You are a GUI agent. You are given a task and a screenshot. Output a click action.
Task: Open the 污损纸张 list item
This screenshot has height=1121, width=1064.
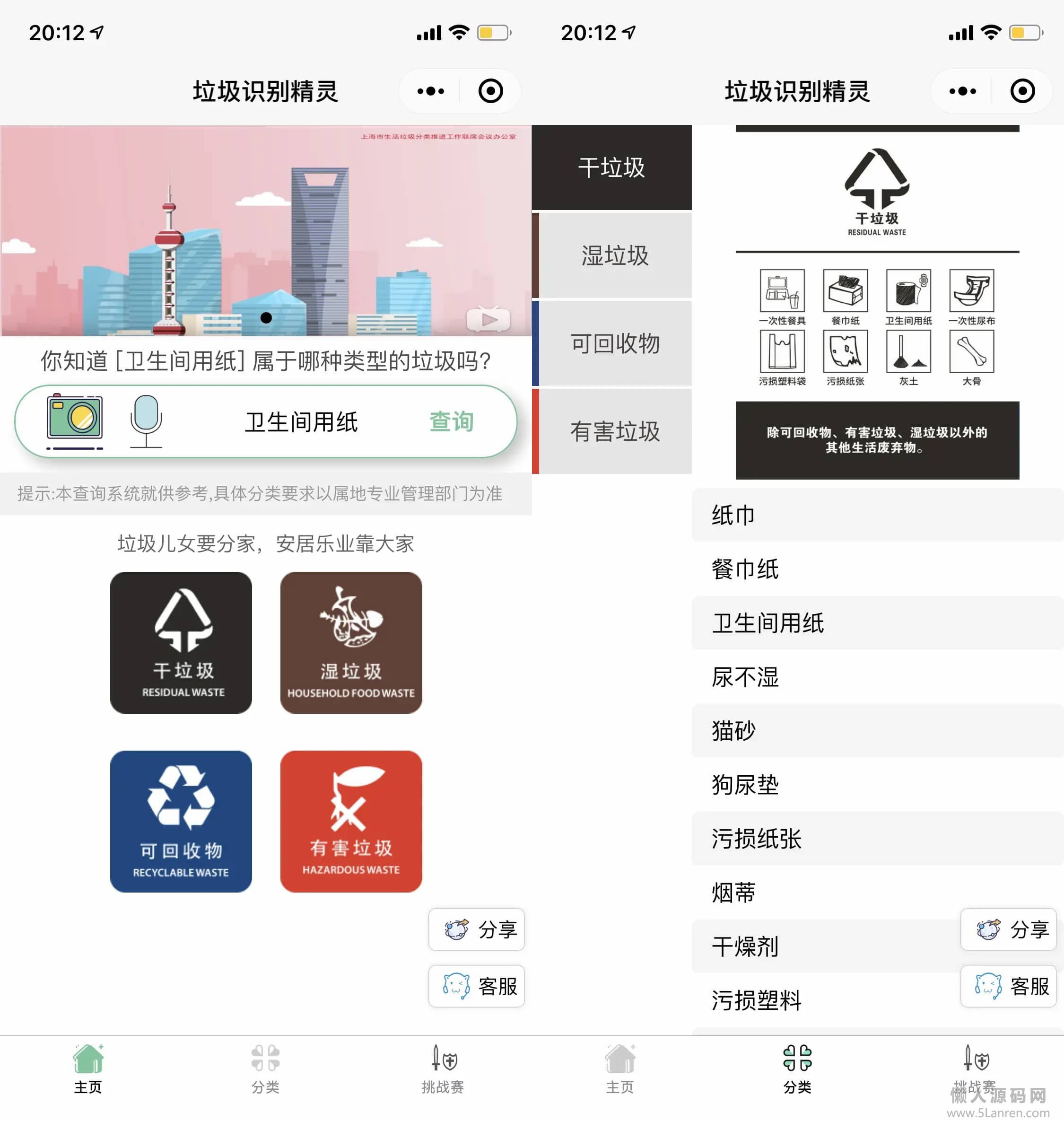point(876,839)
